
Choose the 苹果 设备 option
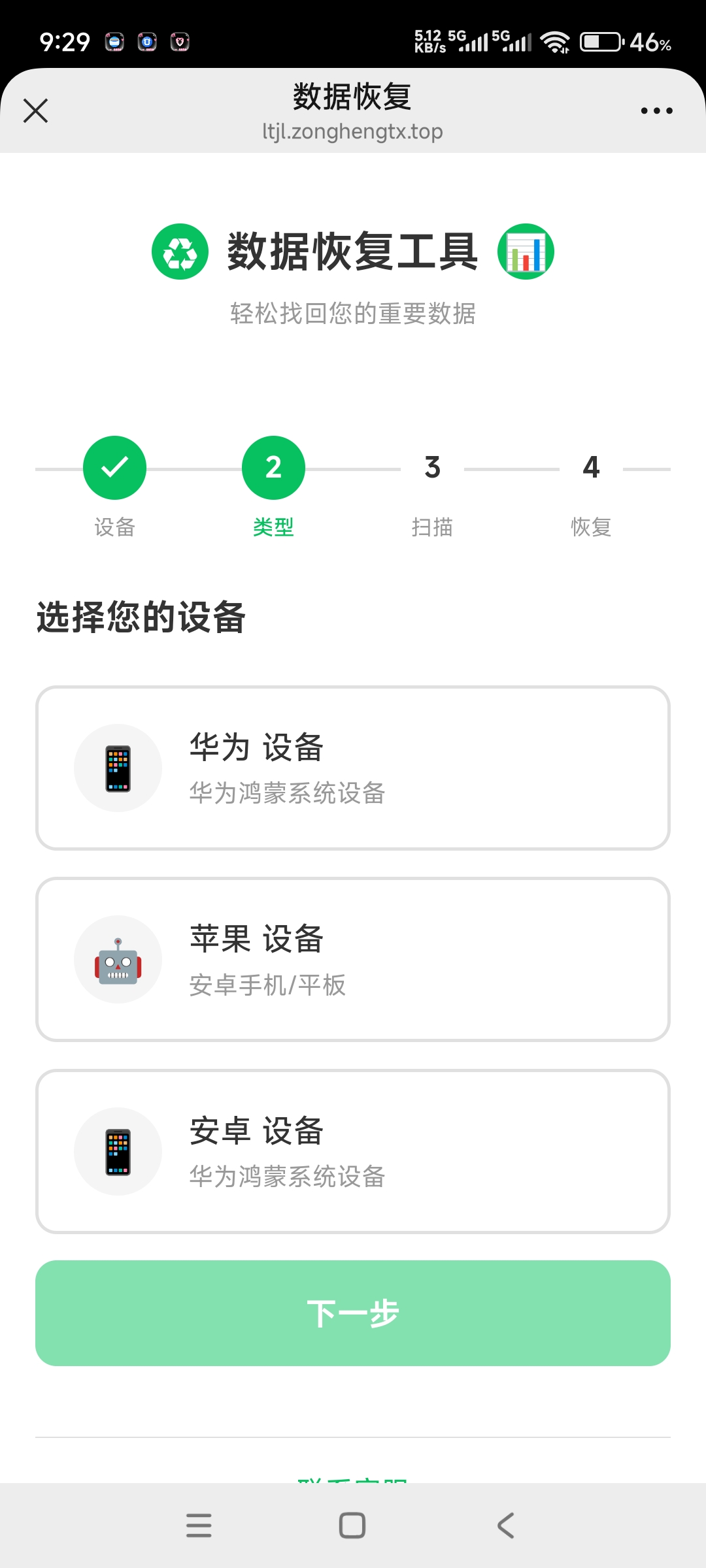(353, 959)
